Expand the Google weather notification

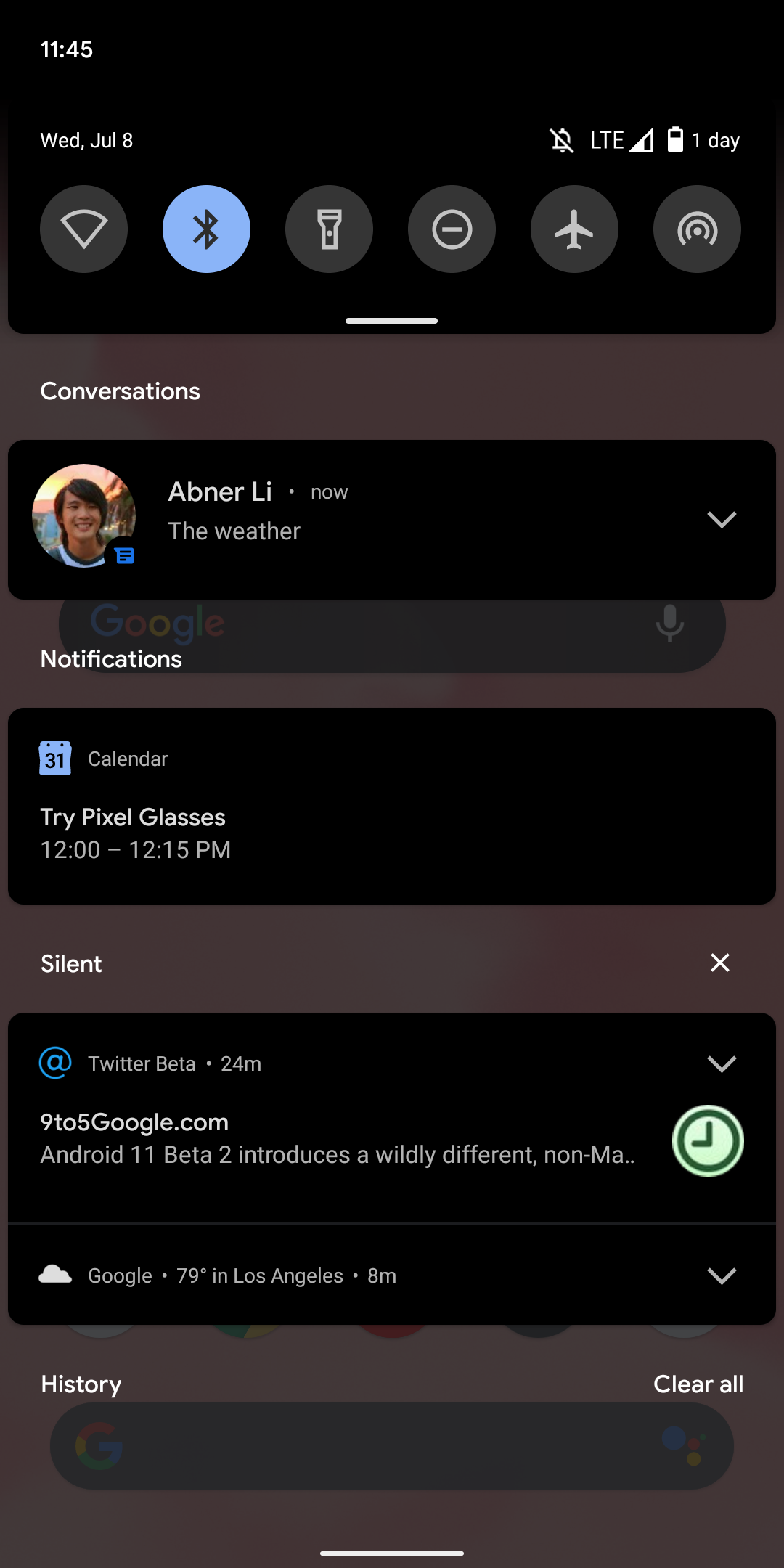721,1275
